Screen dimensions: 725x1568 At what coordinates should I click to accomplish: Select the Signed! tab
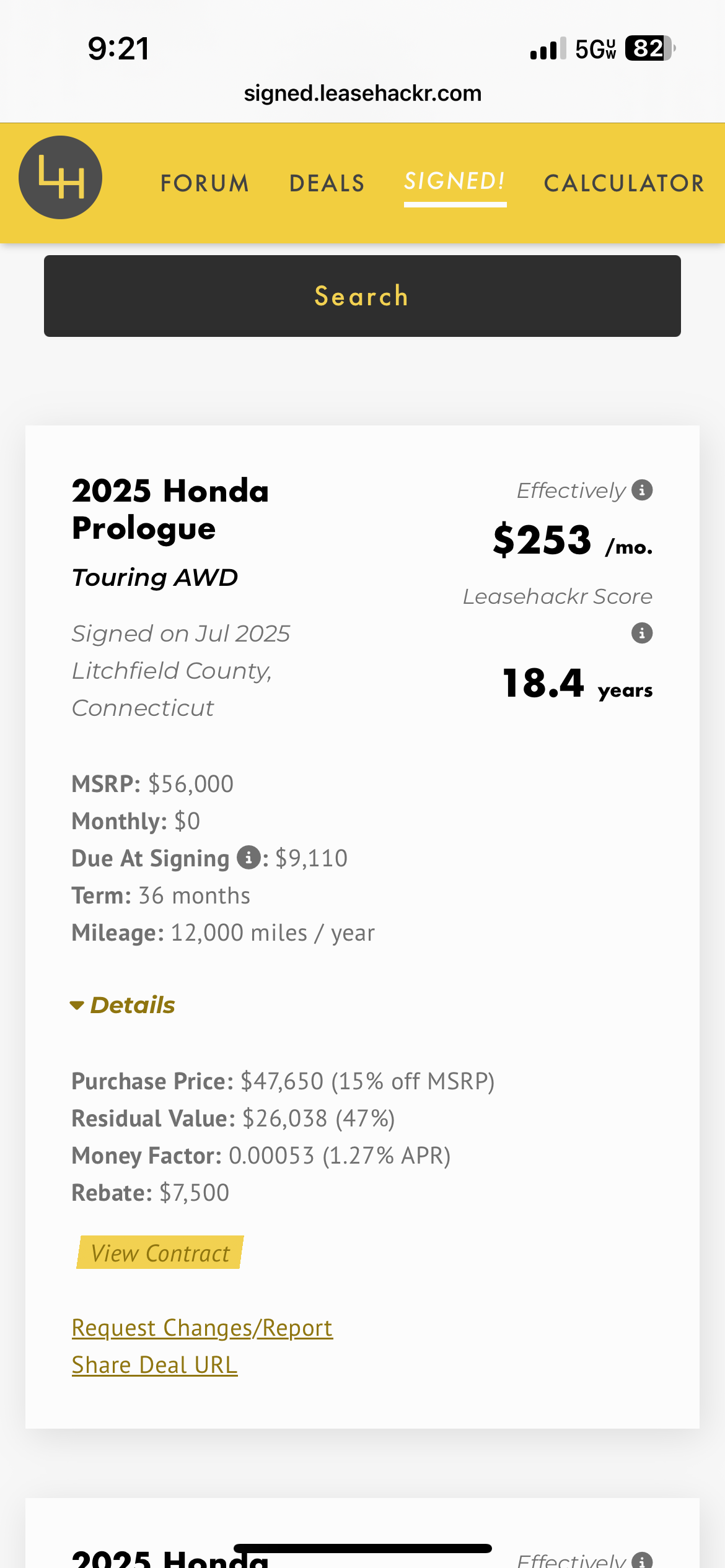point(455,181)
